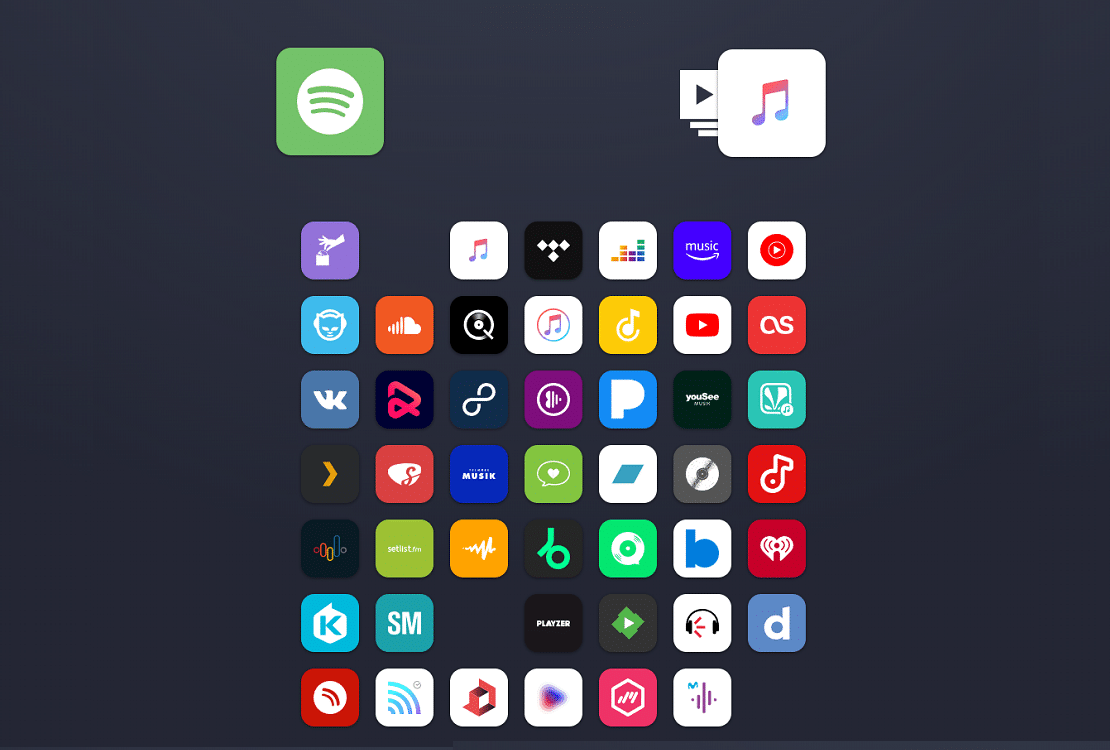
Task: Pick Deezer from the grid
Action: pyautogui.click(x=628, y=251)
